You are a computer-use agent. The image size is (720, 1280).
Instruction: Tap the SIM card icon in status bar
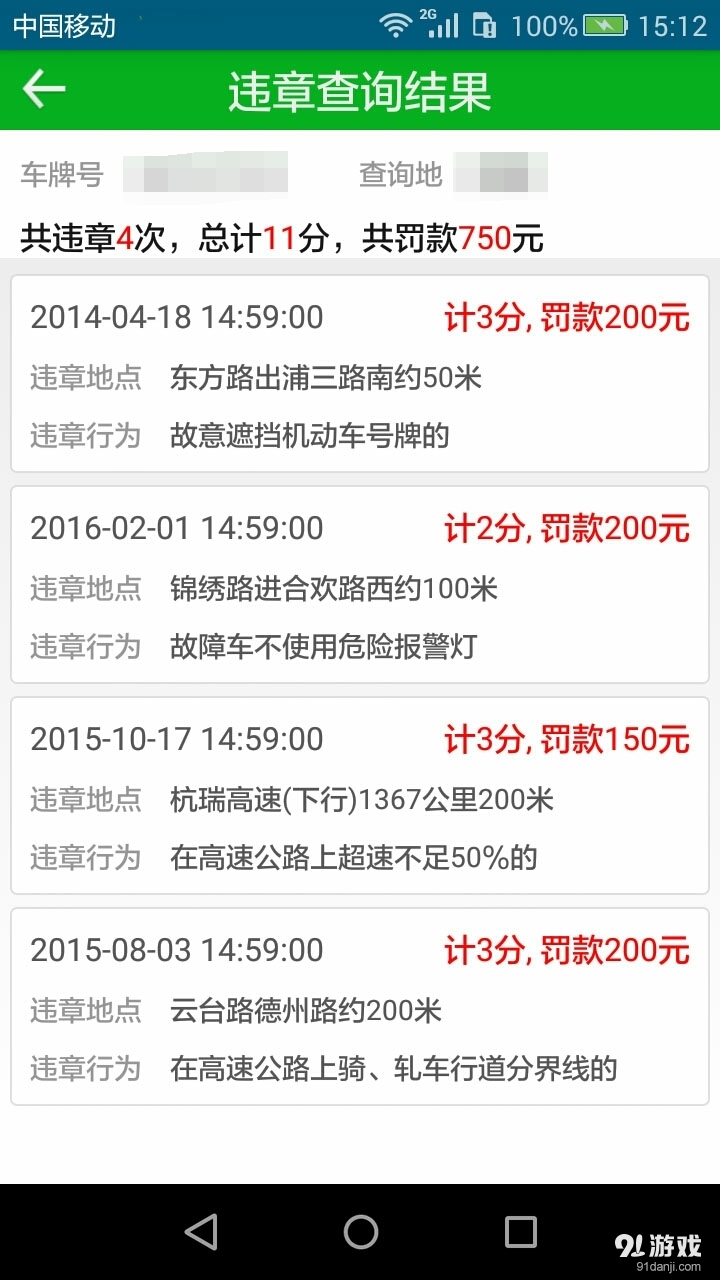pyautogui.click(x=484, y=26)
